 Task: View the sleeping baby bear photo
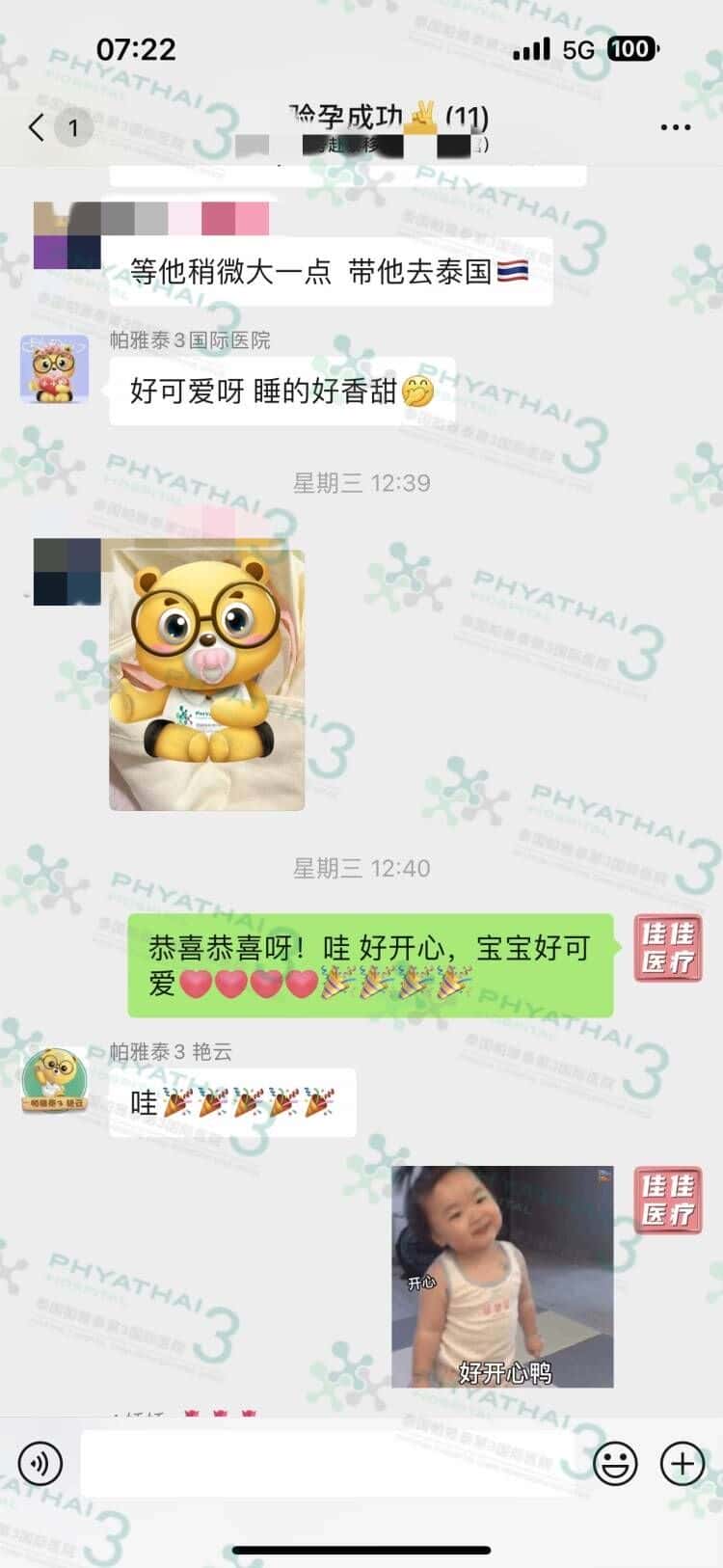[206, 679]
